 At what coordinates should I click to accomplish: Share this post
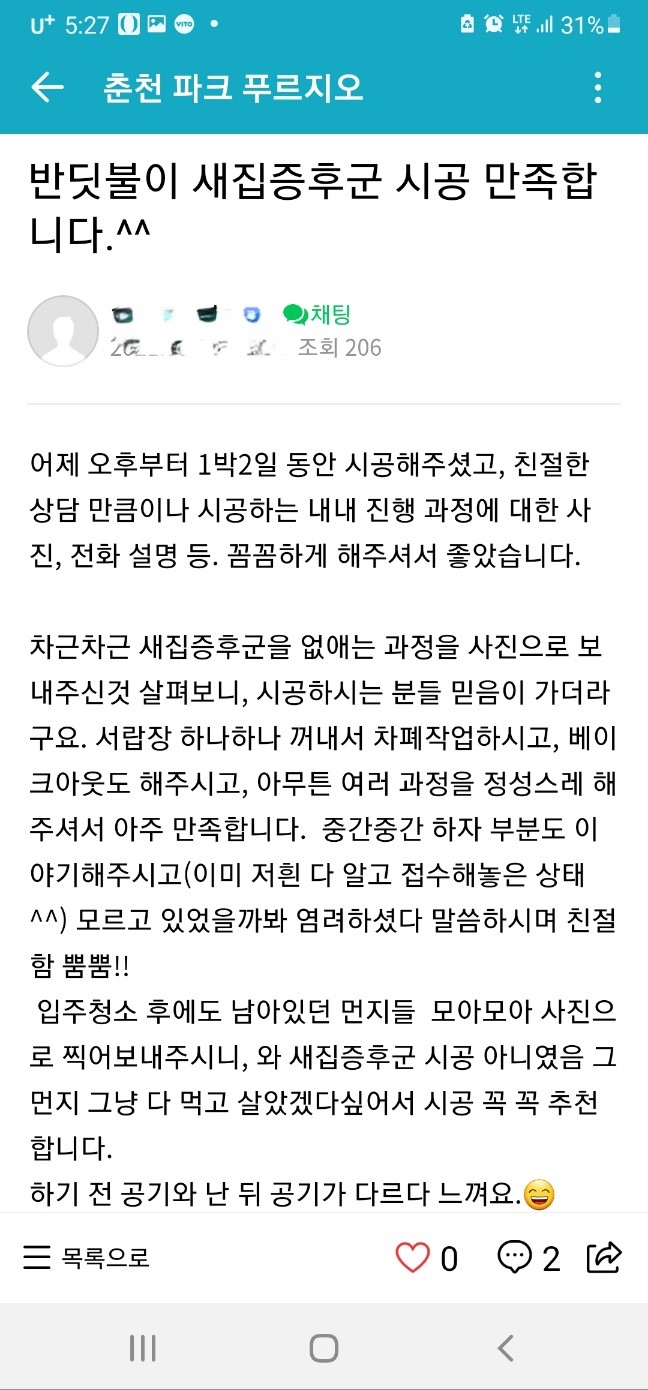pos(605,1257)
